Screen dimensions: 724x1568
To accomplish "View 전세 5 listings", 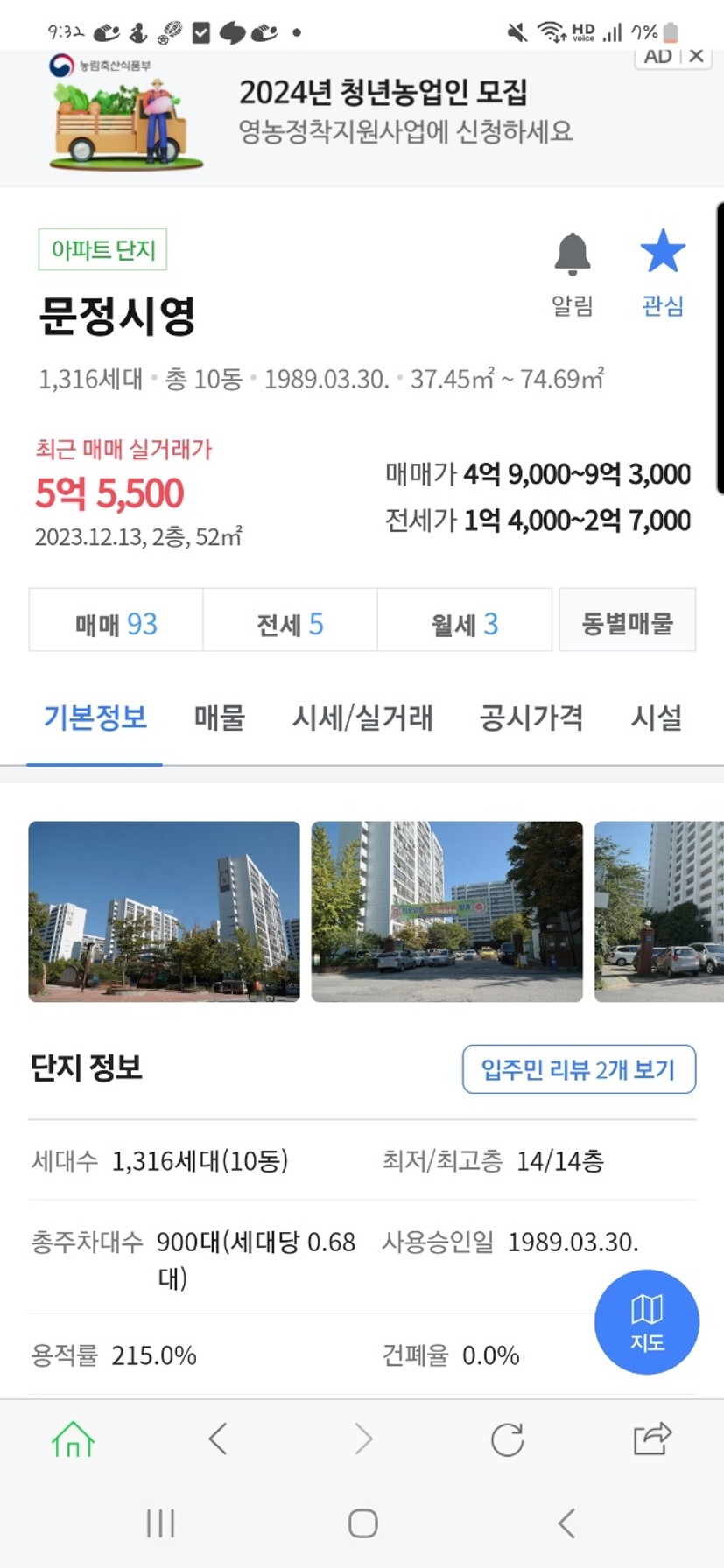I will [290, 620].
